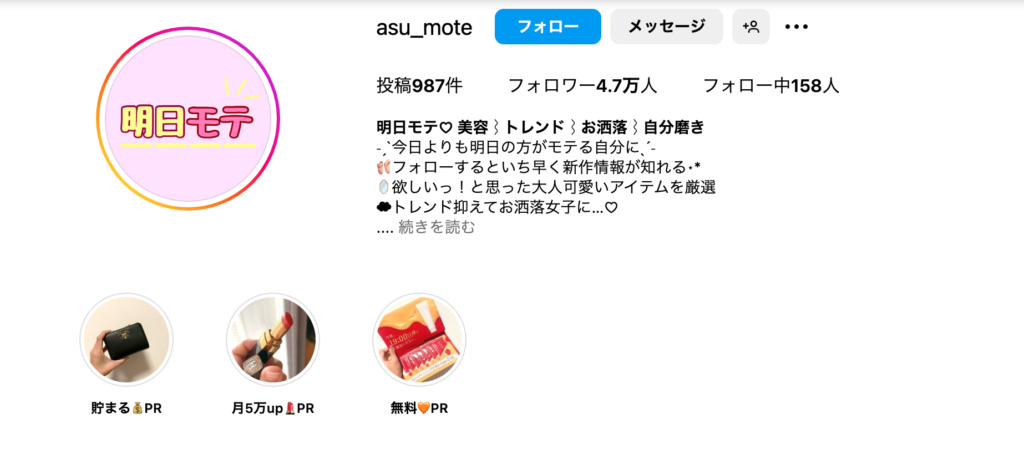The height and width of the screenshot is (460, 1024).
Task: Open the 無料 PR story highlight
Action: pyautogui.click(x=419, y=340)
